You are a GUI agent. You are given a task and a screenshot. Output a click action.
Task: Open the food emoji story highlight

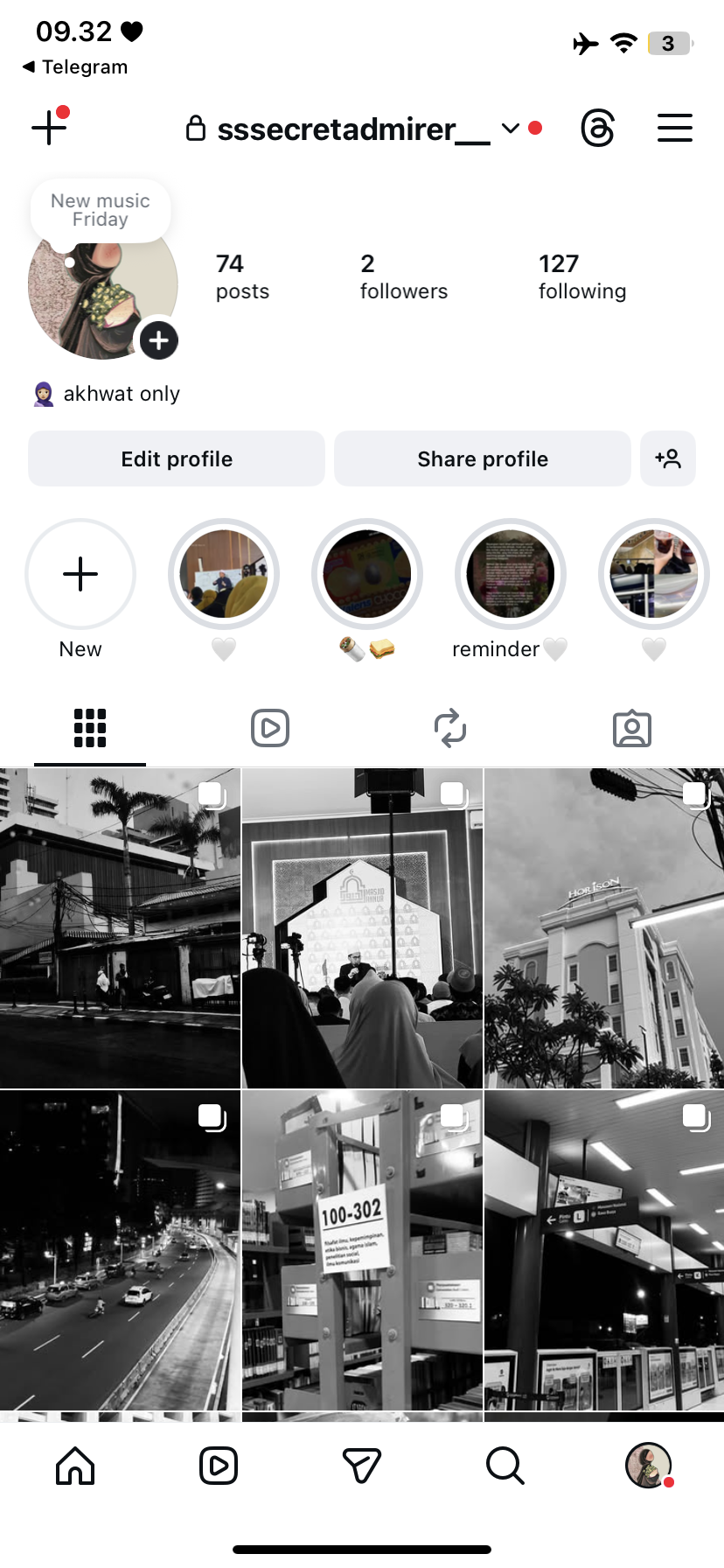pyautogui.click(x=367, y=574)
